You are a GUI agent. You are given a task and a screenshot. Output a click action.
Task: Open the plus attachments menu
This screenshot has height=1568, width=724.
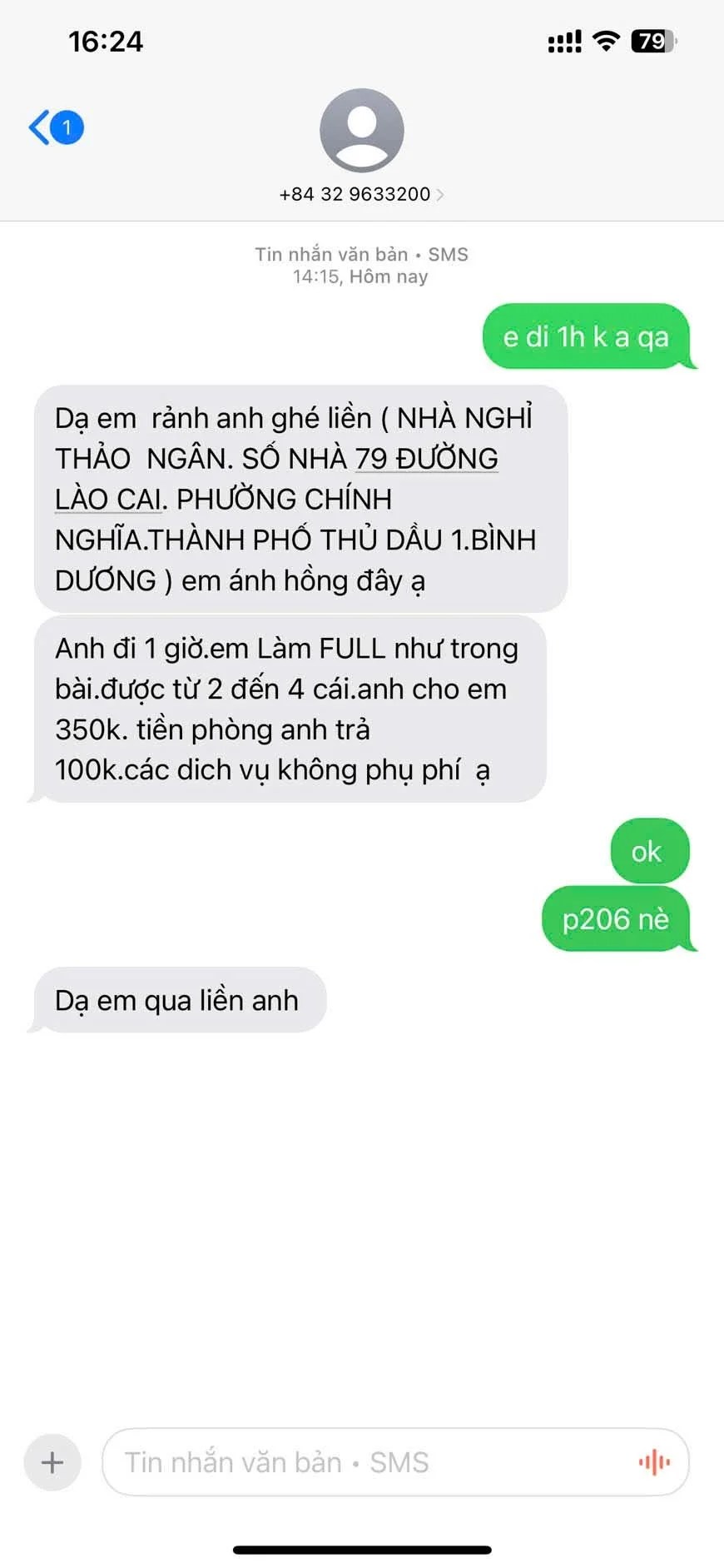coord(52,1462)
